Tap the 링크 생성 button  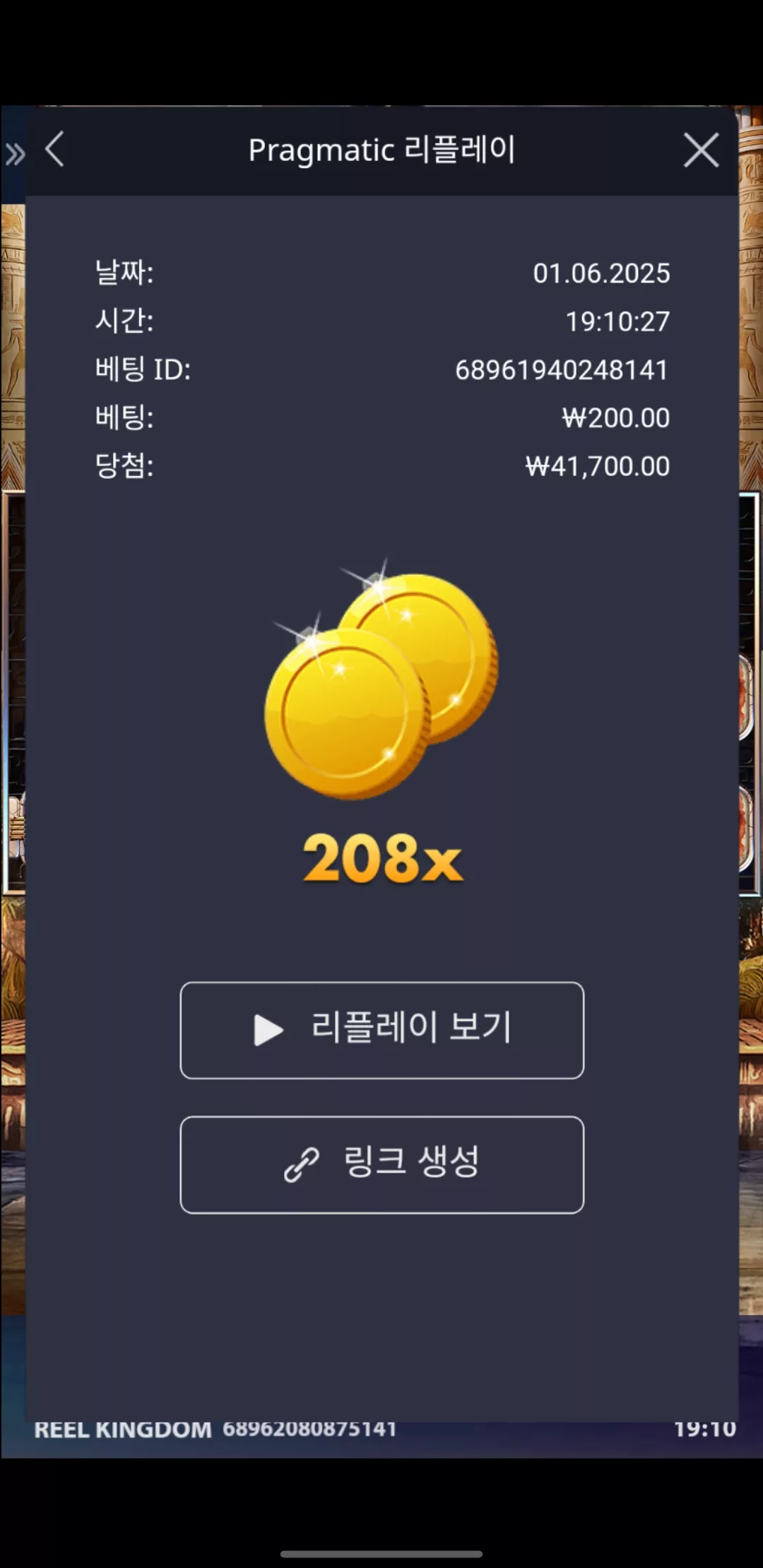[x=382, y=1165]
